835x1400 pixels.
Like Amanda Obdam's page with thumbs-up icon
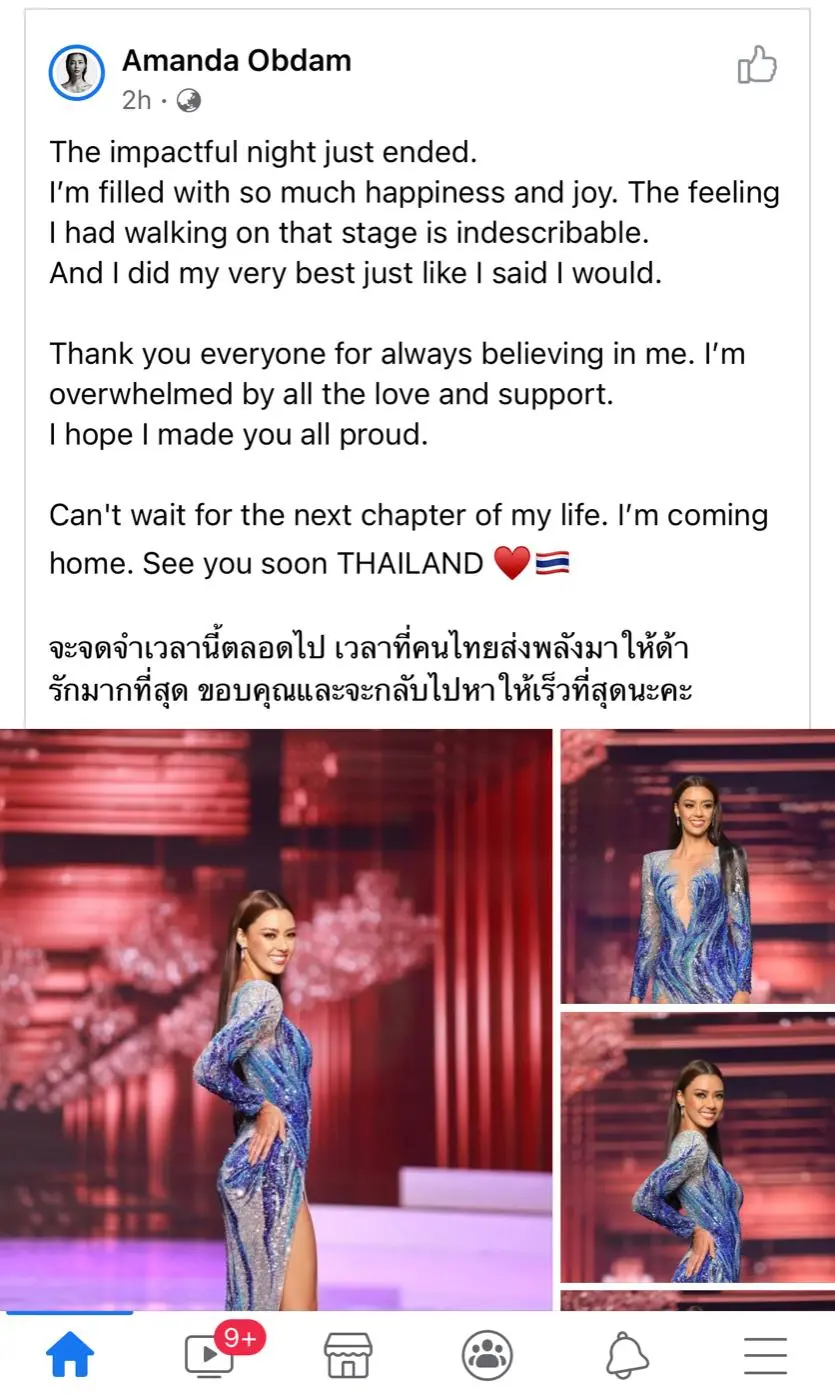[757, 66]
